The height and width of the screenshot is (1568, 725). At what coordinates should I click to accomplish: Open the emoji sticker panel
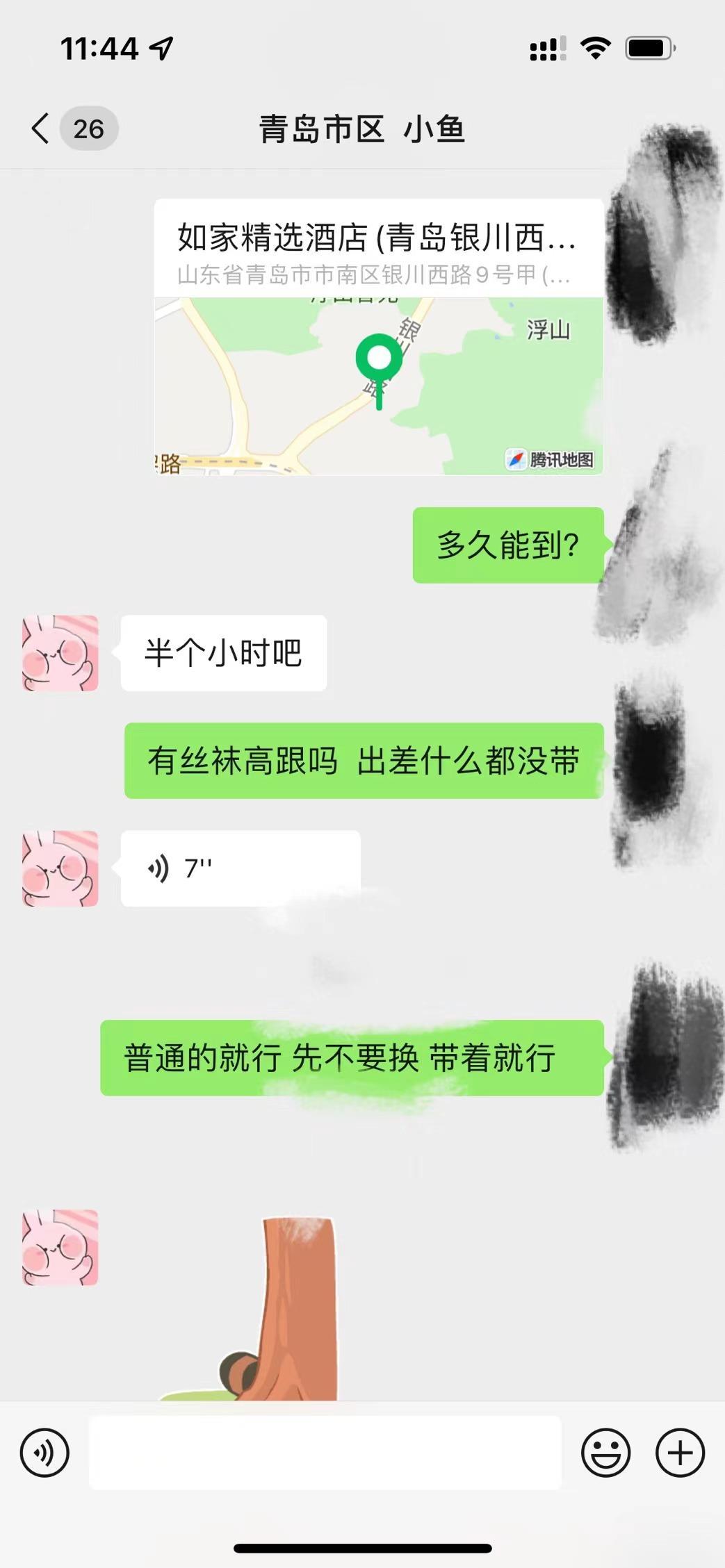[605, 1453]
